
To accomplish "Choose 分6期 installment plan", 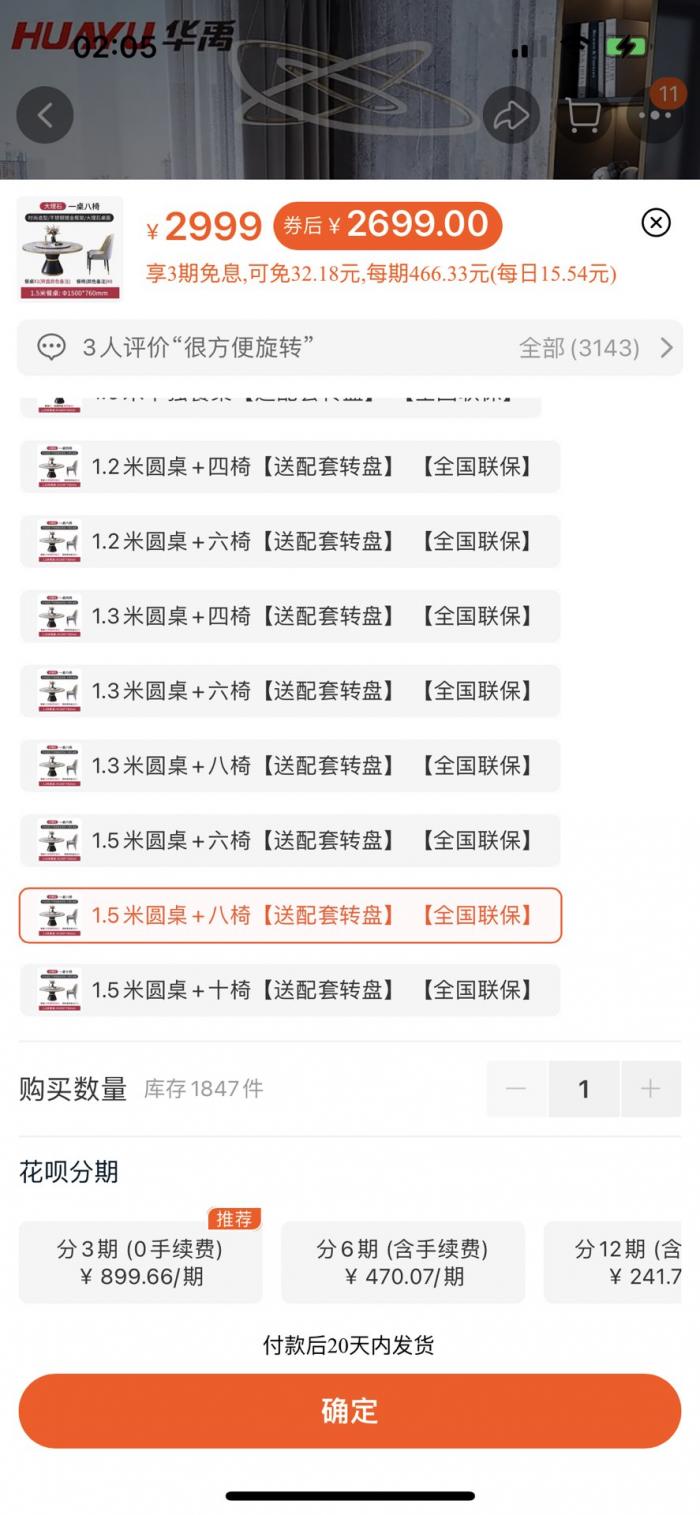I will click(x=402, y=1262).
